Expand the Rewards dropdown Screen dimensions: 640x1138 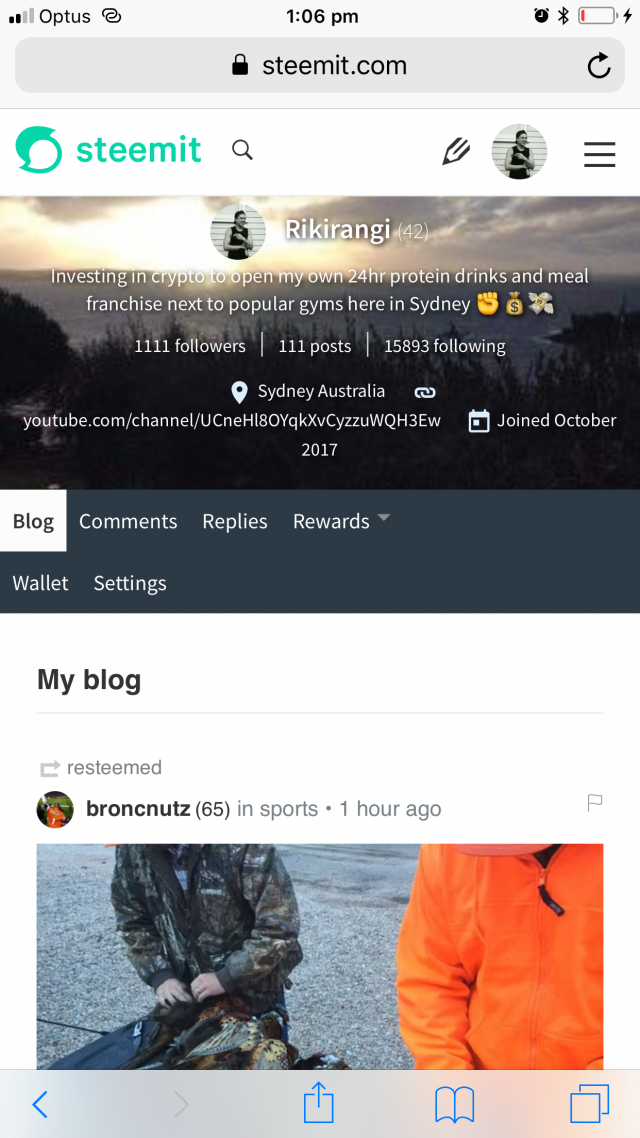[341, 521]
